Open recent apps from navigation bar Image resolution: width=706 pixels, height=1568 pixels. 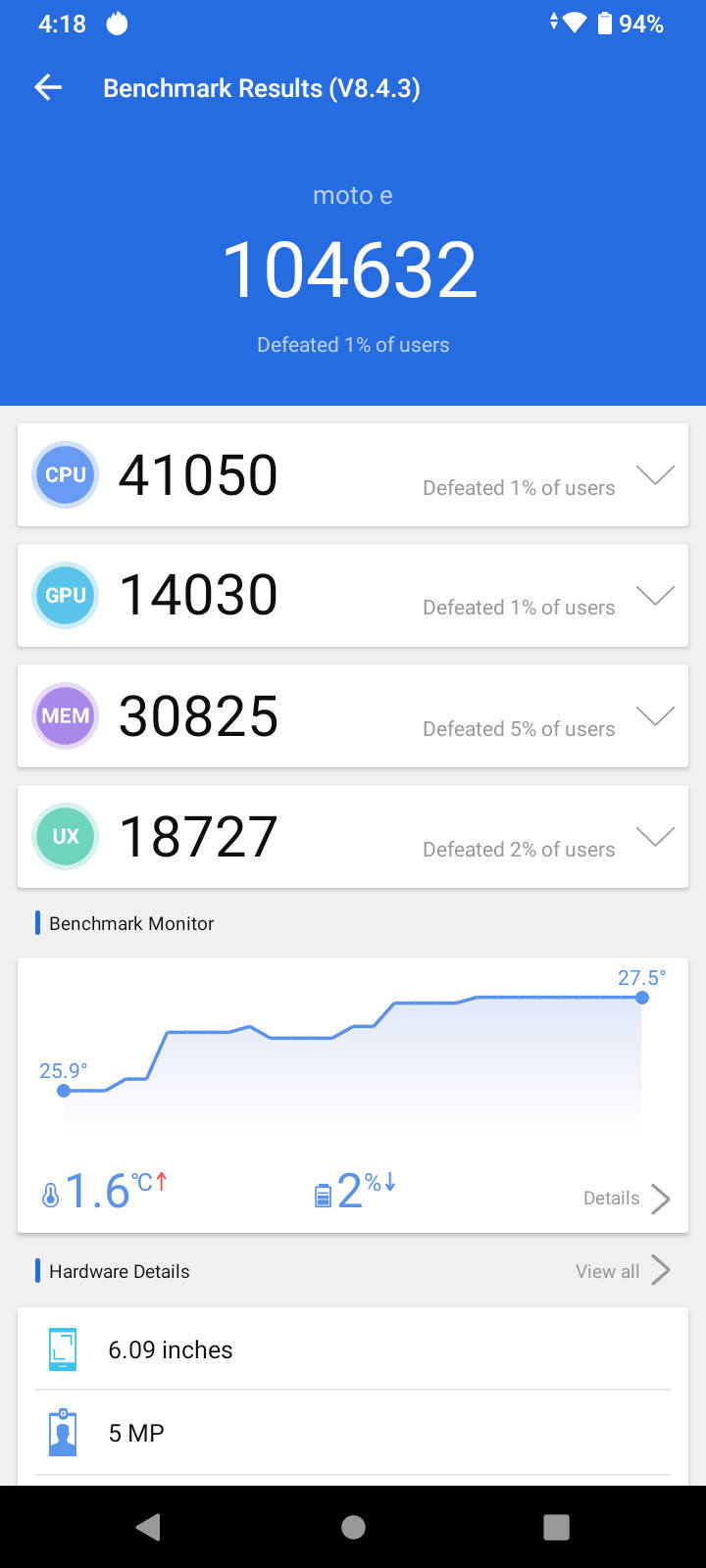556,1527
